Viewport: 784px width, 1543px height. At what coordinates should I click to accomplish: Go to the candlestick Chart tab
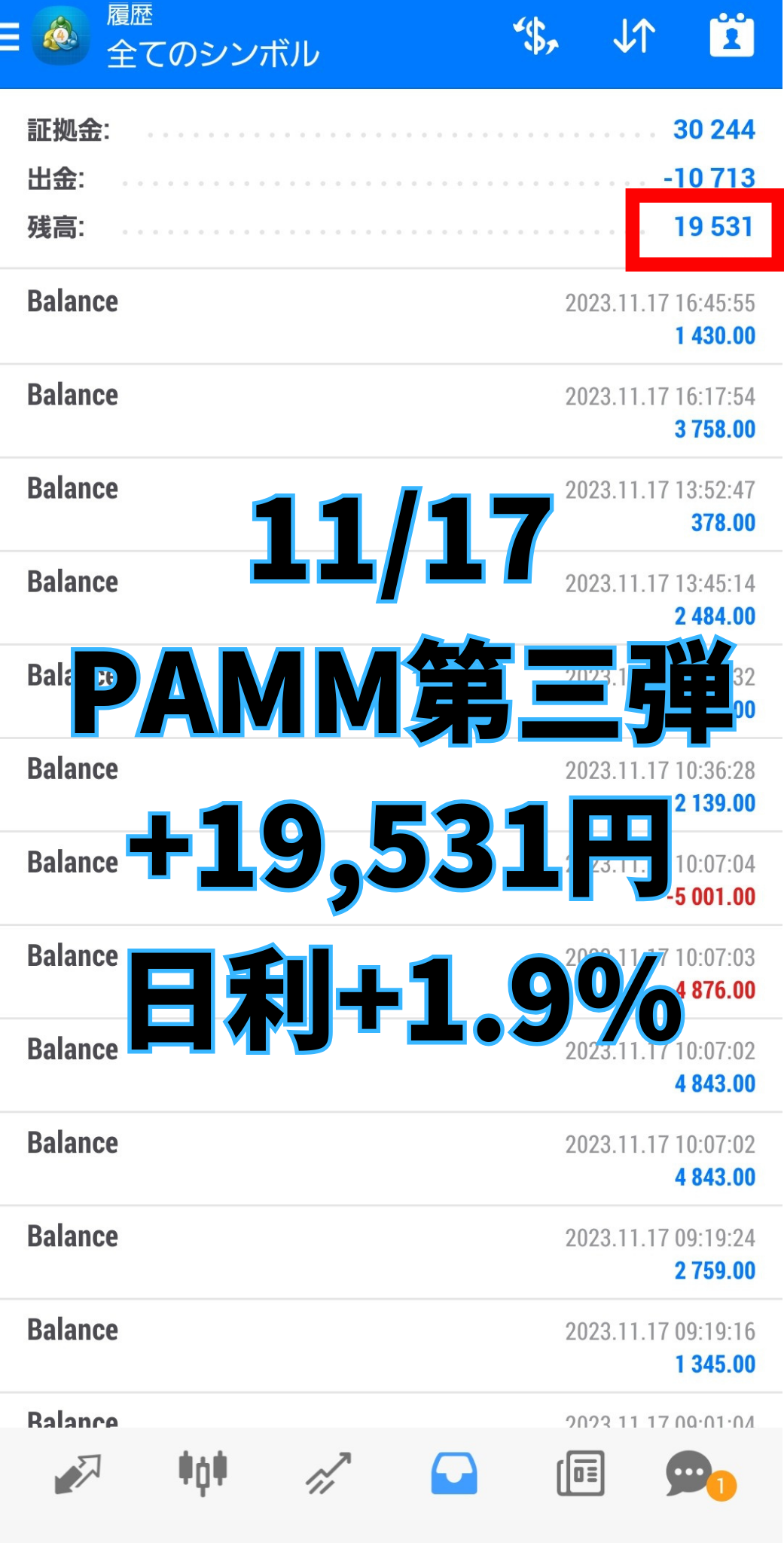(203, 1474)
